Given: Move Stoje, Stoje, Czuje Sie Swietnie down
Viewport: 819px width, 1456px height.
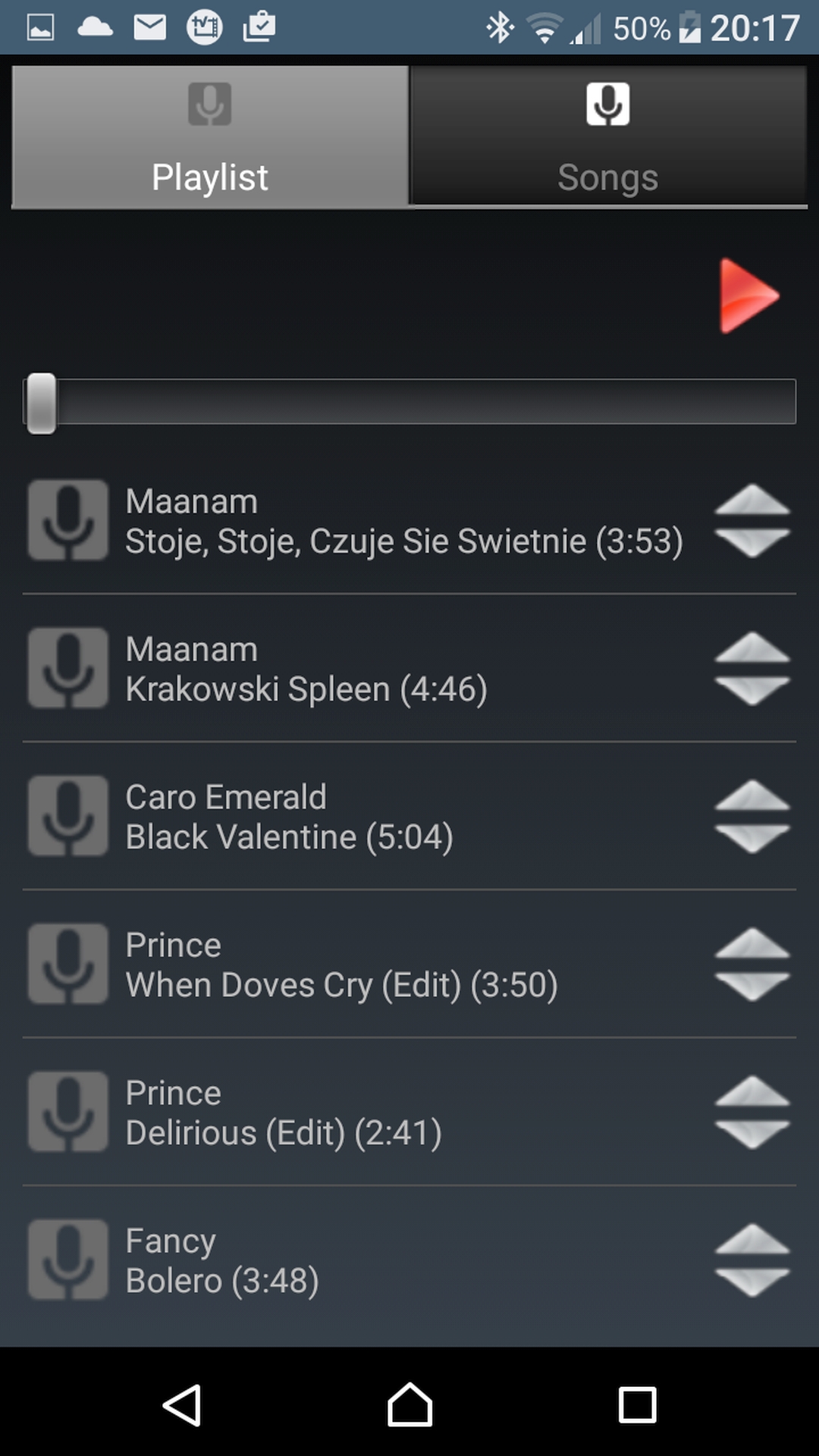Looking at the screenshot, I should tap(752, 542).
